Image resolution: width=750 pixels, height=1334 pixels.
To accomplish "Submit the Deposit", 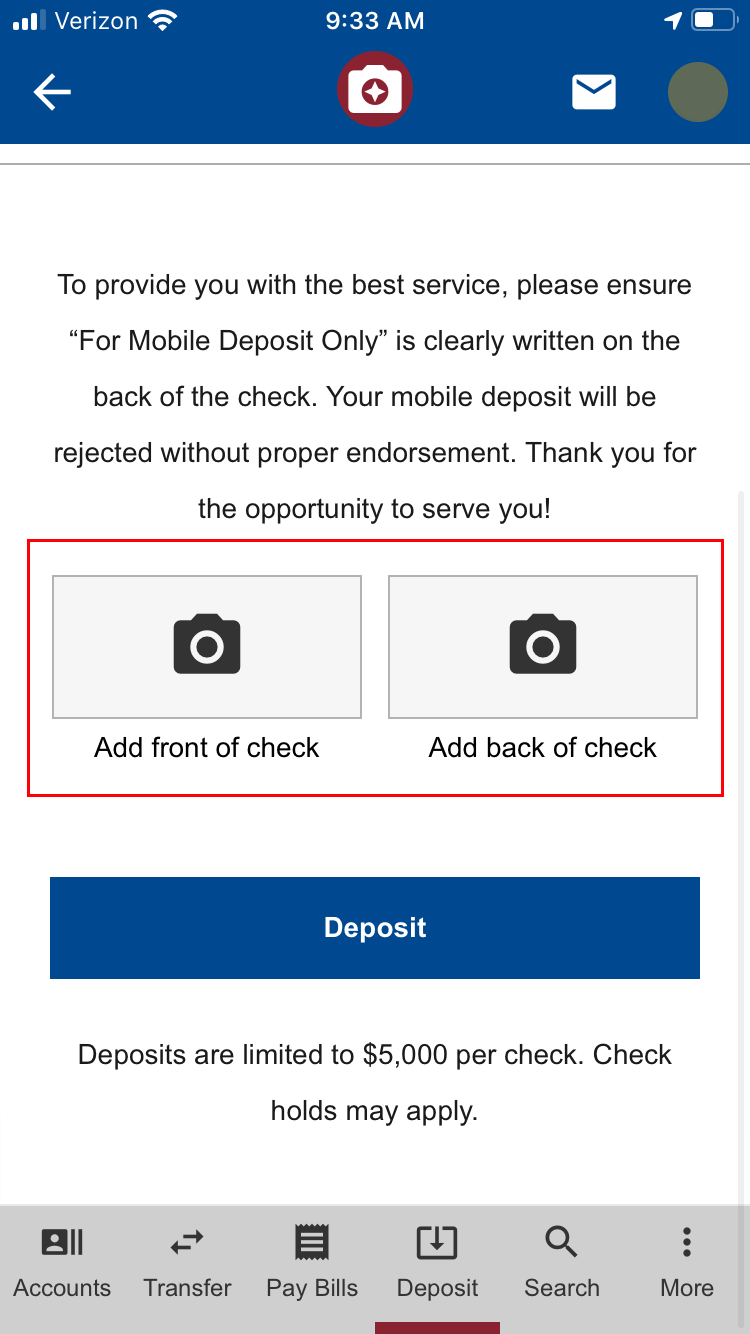I will [x=375, y=927].
